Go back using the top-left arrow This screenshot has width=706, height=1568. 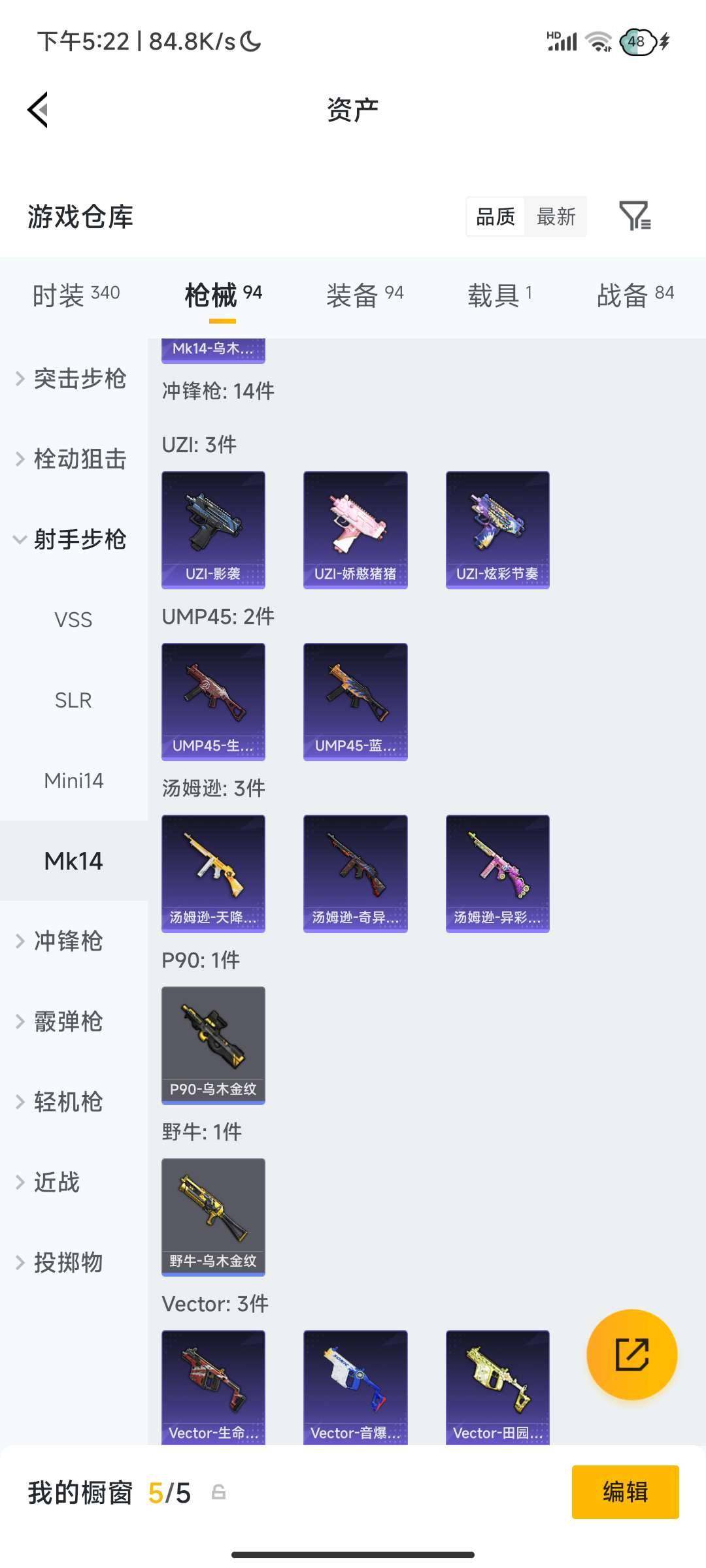[x=38, y=110]
